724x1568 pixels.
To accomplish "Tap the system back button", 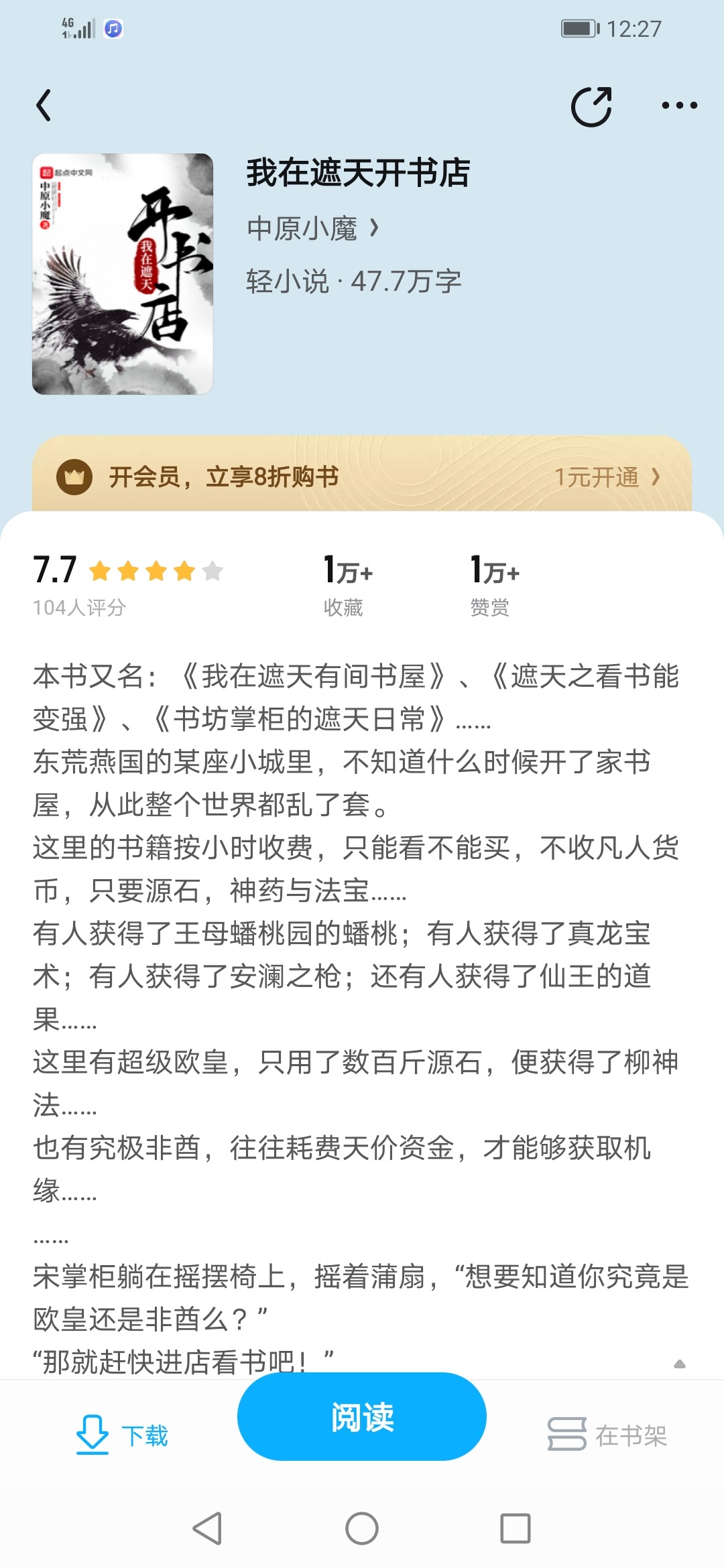I will coord(208,1528).
